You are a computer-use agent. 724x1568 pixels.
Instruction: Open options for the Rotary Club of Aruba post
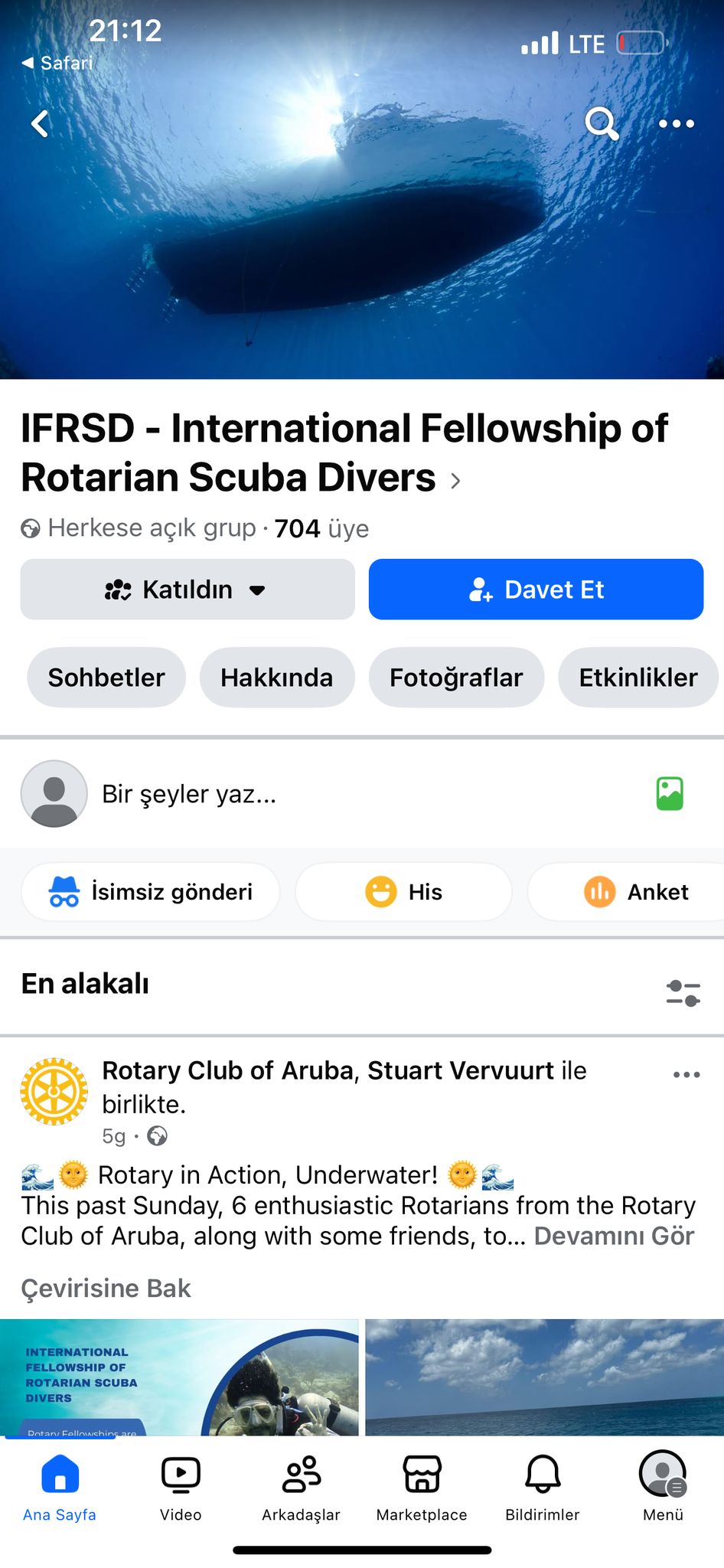tap(686, 1075)
